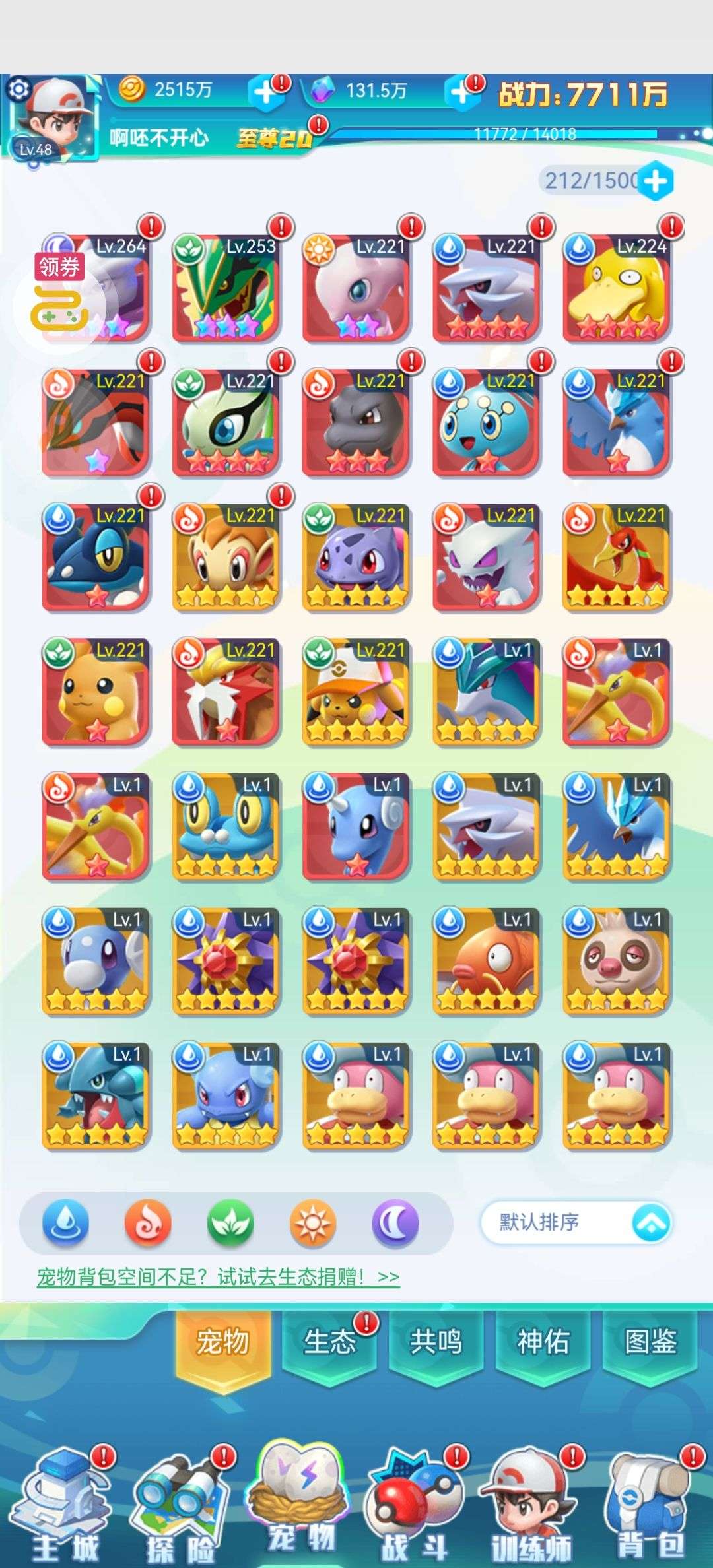The image size is (713, 1568).
Task: Filter pets by light sun type
Action: click(313, 1223)
